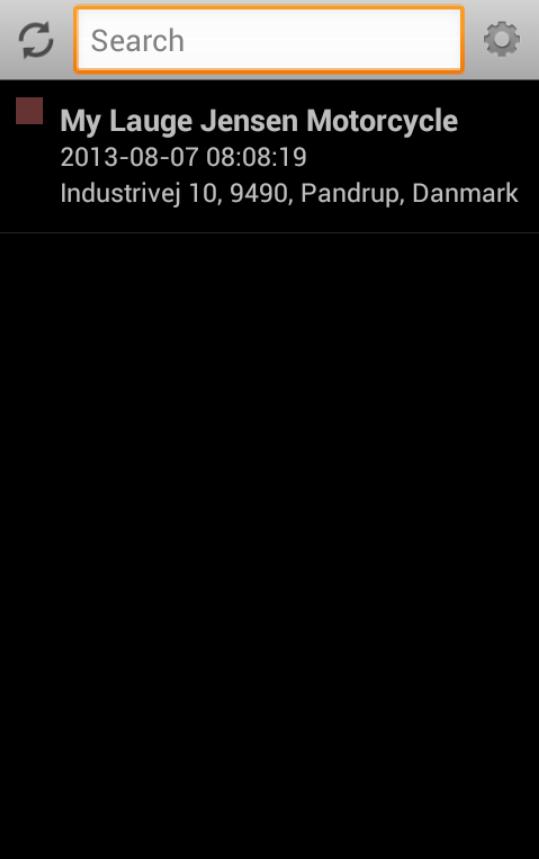This screenshot has width=539, height=859.
Task: Open the settings gear
Action: pyautogui.click(x=501, y=39)
